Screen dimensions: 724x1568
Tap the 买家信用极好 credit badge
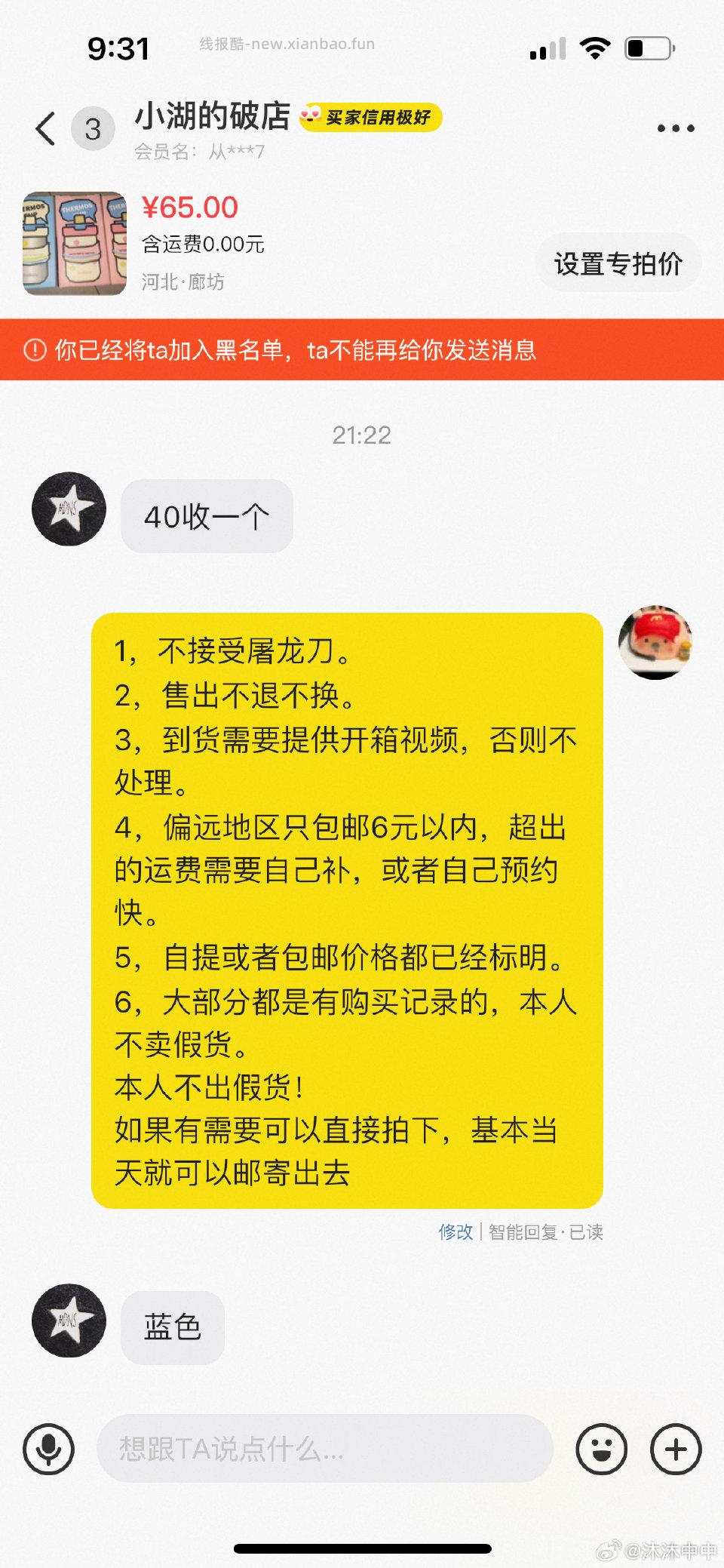tap(372, 118)
